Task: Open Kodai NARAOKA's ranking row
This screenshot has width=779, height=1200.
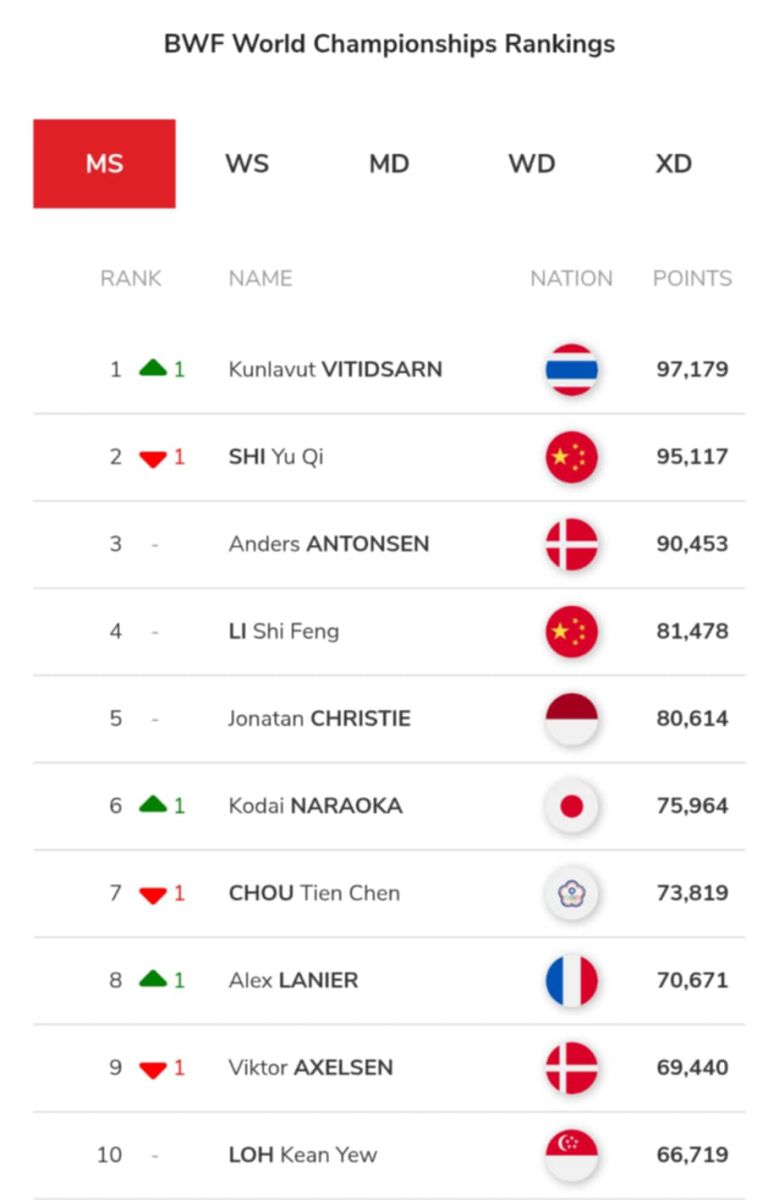Action: click(315, 805)
